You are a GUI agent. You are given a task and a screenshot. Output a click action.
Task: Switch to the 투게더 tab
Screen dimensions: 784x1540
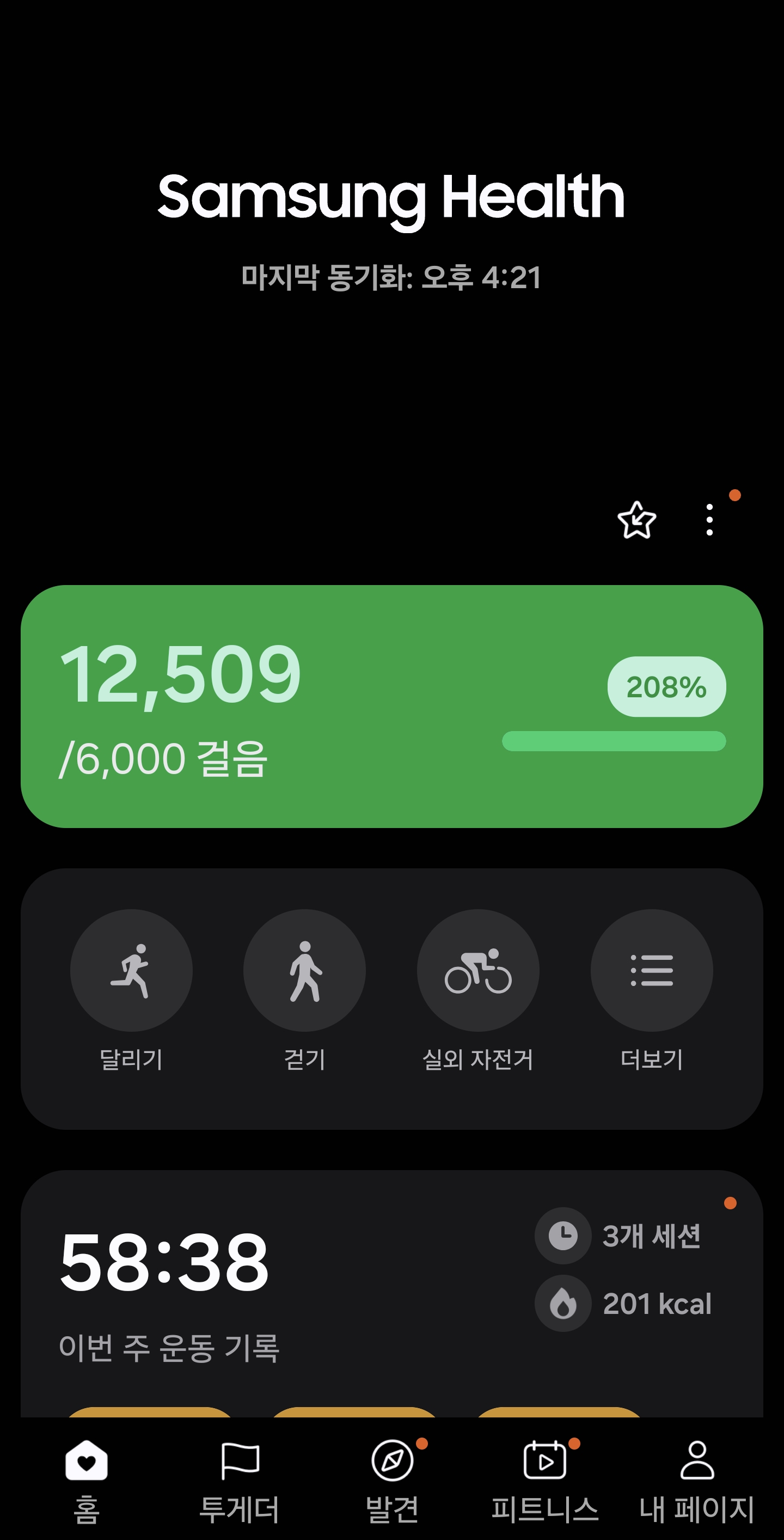pos(240,1480)
